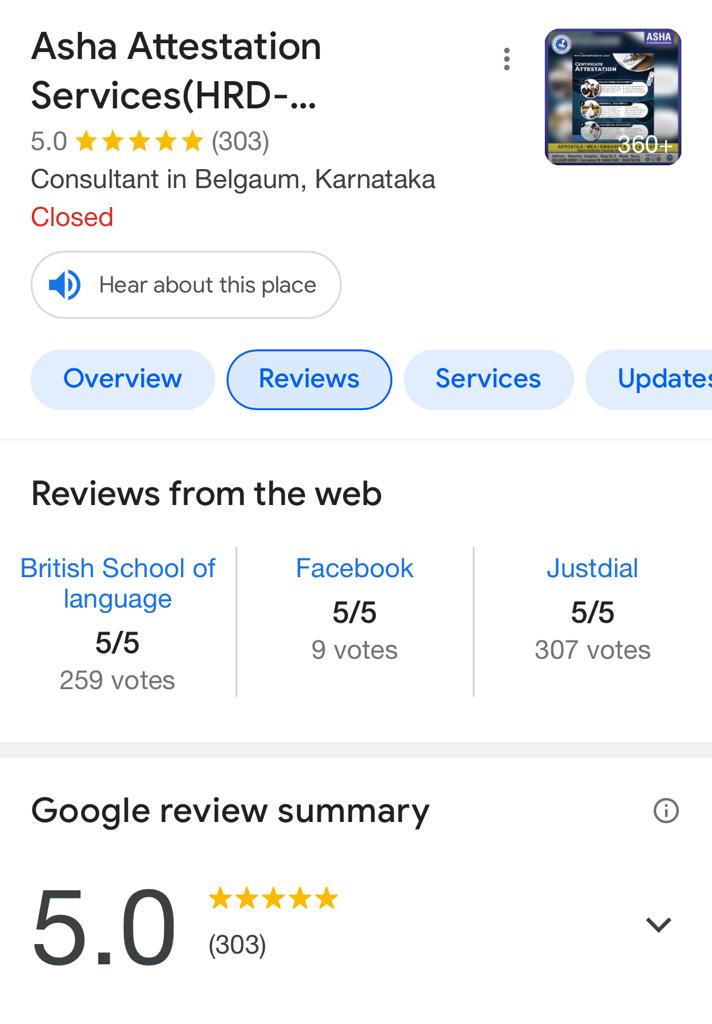
Task: Tap Hear about this place
Action: (186, 285)
